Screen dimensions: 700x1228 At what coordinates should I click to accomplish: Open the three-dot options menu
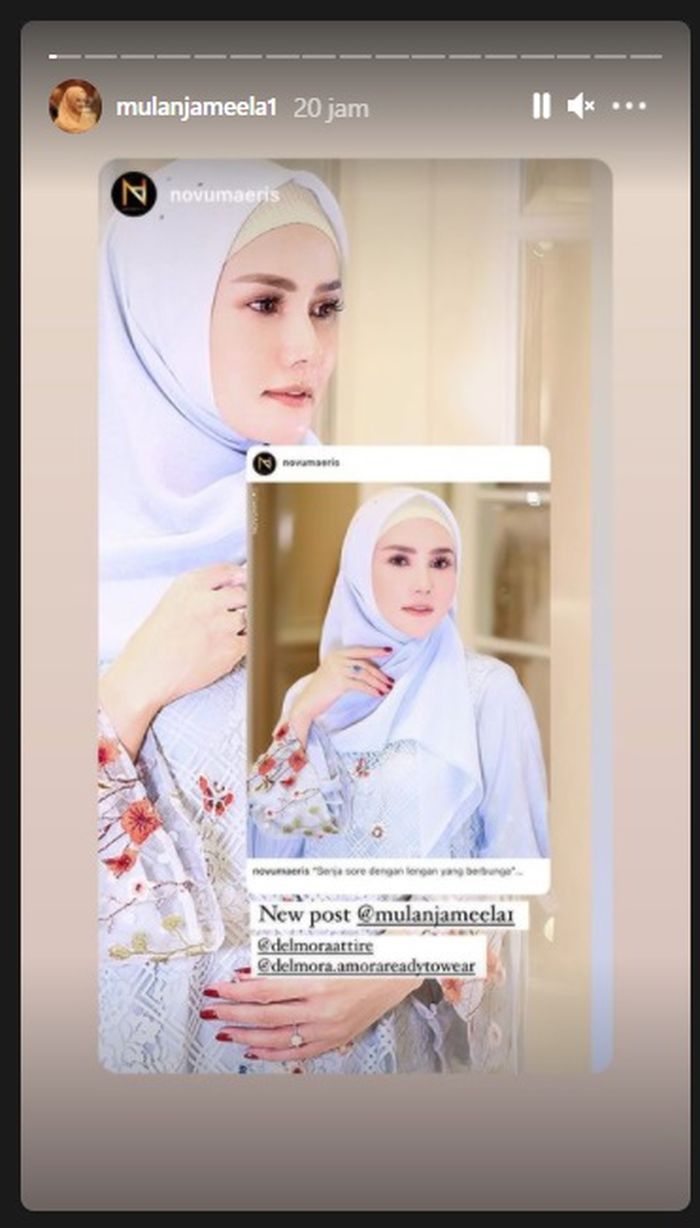[x=629, y=106]
